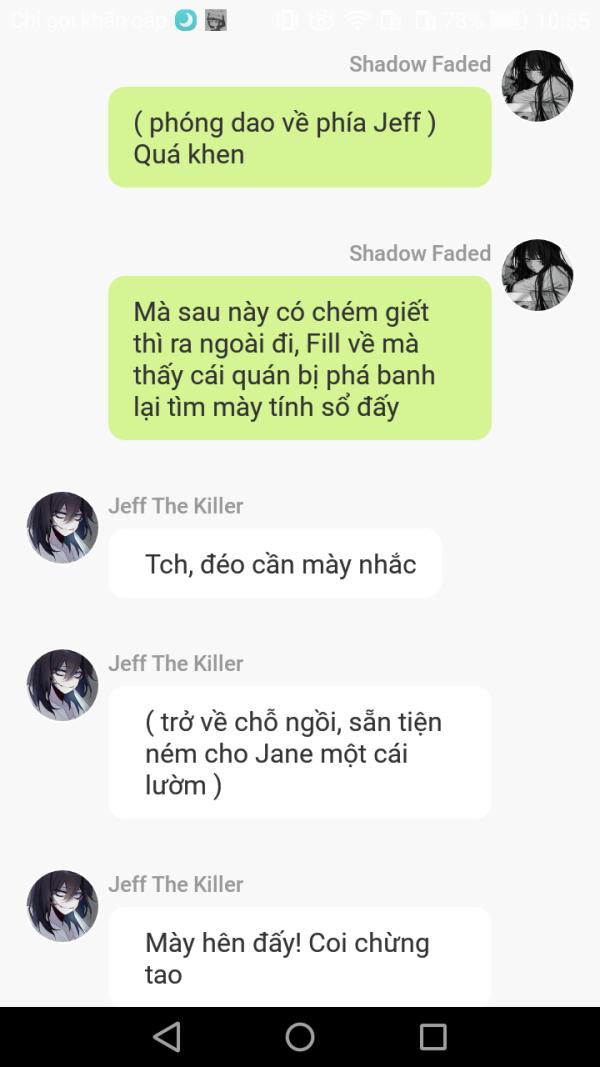Go back using the system back button
This screenshot has width=600, height=1067.
coord(167,1037)
